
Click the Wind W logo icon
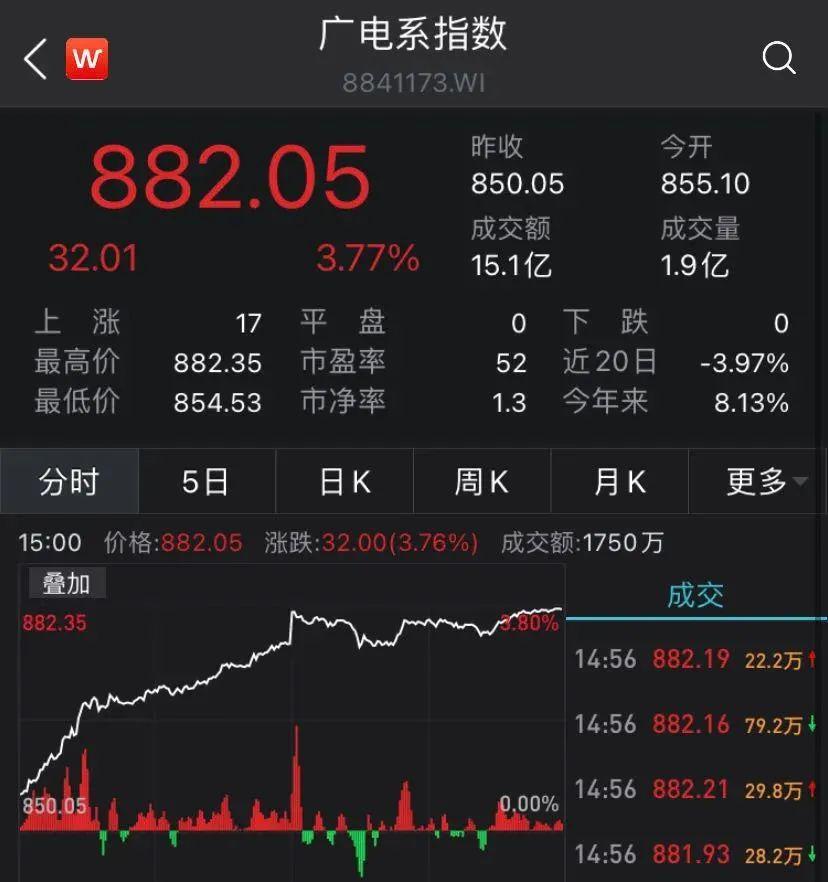(88, 58)
